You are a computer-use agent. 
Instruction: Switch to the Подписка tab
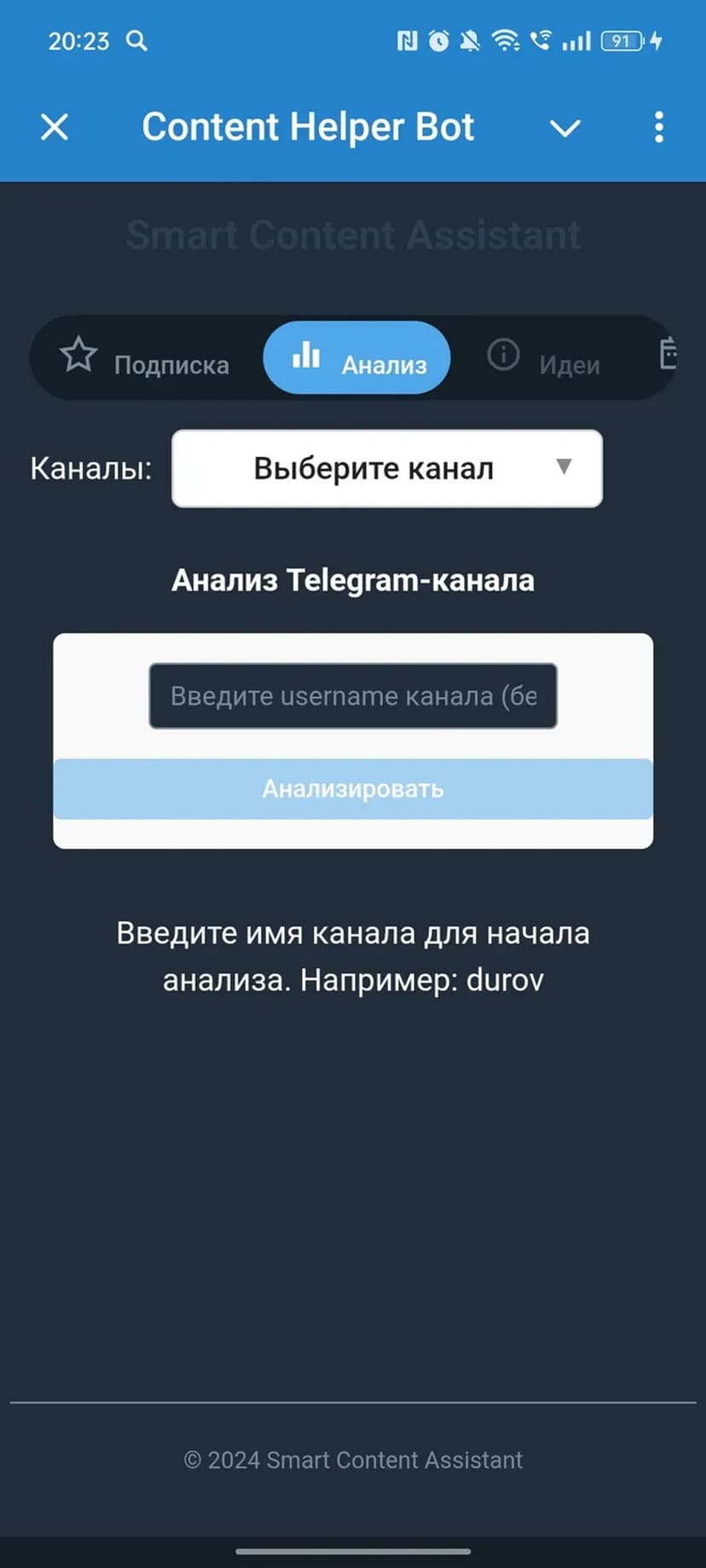coord(145,360)
